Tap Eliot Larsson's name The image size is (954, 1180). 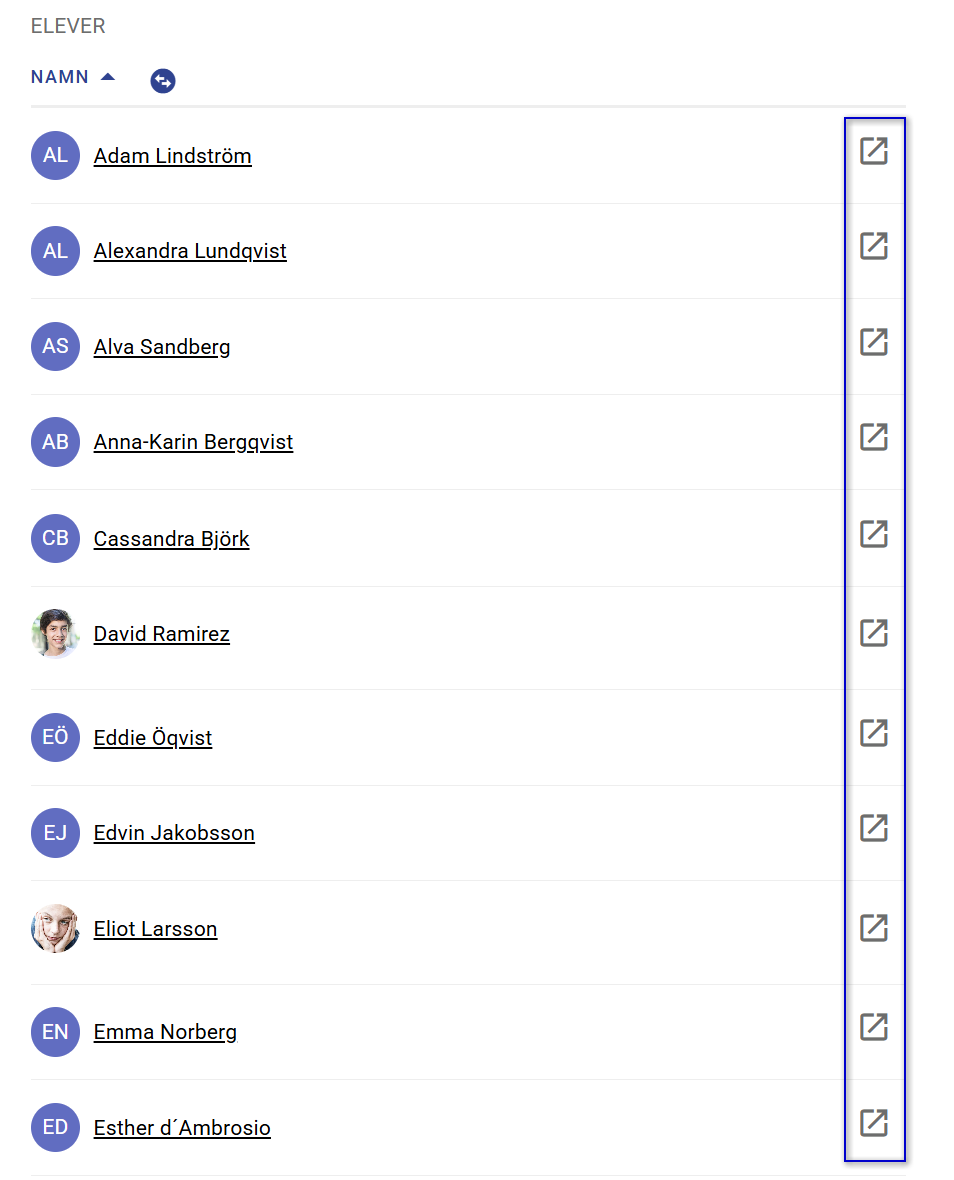(x=155, y=929)
